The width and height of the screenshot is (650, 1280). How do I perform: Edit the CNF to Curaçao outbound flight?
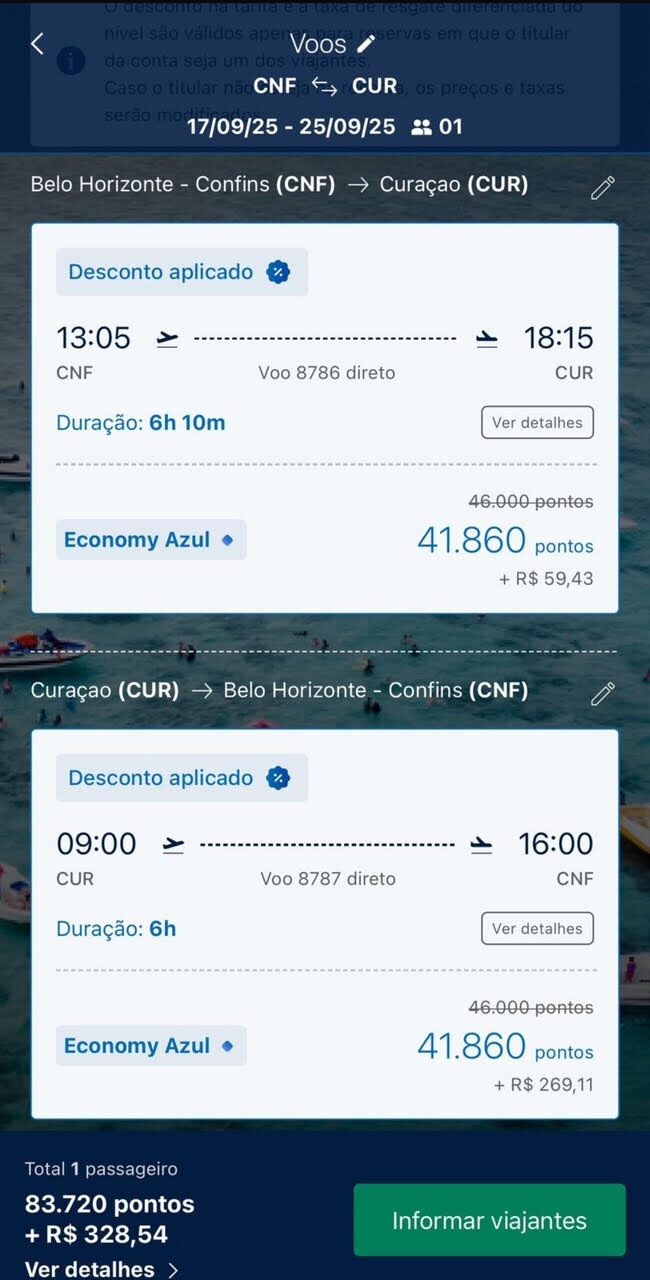pos(602,187)
